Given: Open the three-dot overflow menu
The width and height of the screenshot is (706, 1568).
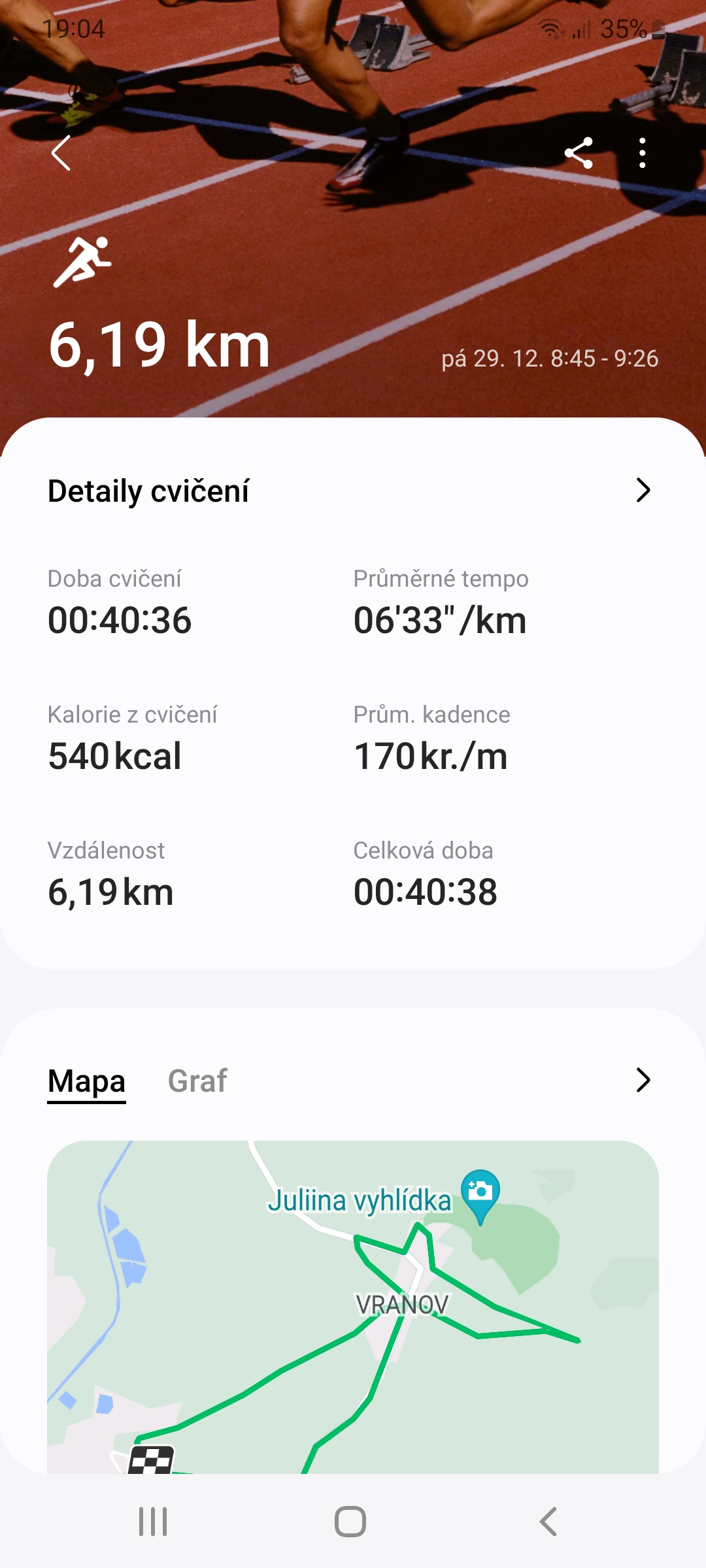Looking at the screenshot, I should tap(643, 154).
